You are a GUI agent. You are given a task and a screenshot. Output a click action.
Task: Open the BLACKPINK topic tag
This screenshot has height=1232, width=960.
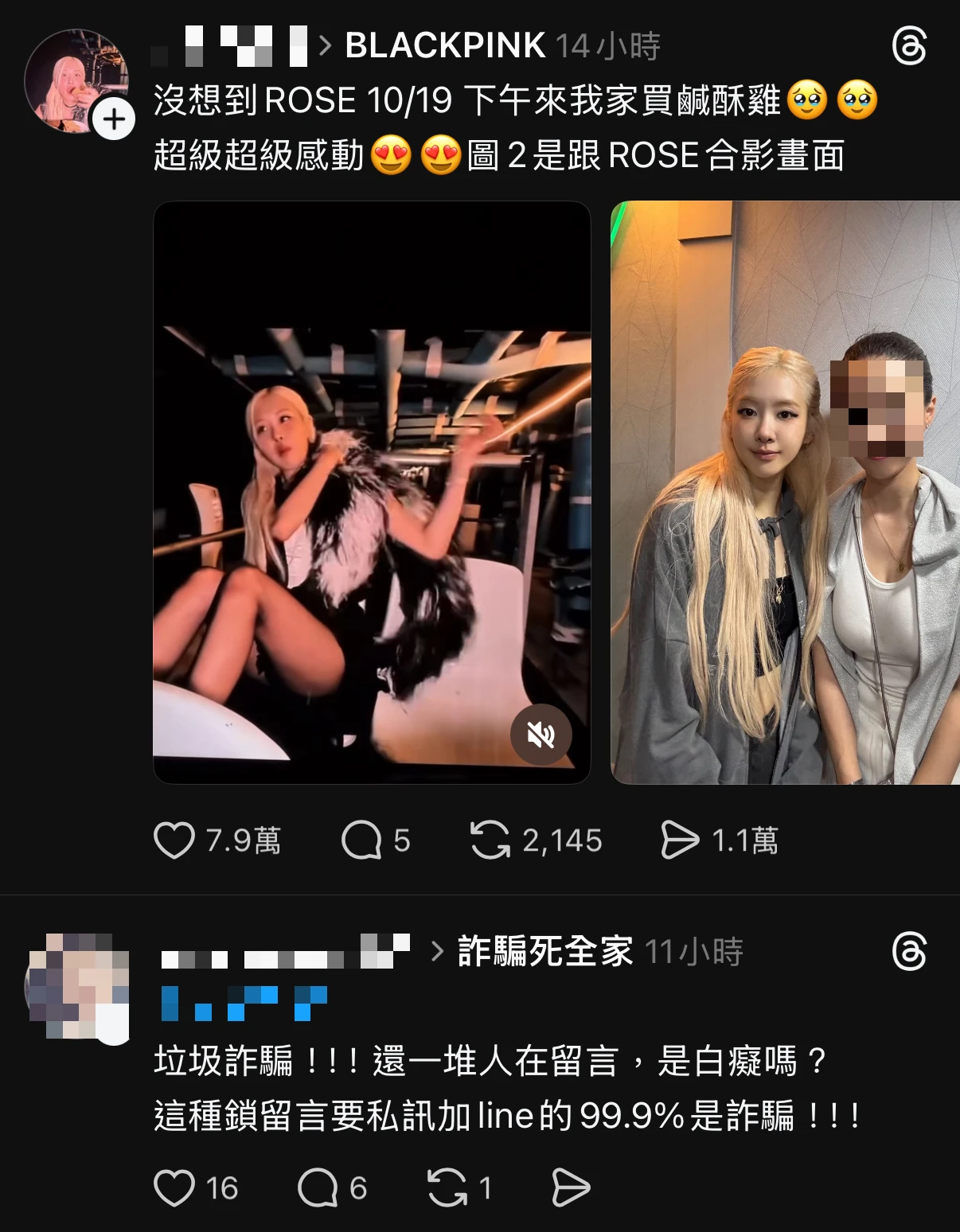444,45
